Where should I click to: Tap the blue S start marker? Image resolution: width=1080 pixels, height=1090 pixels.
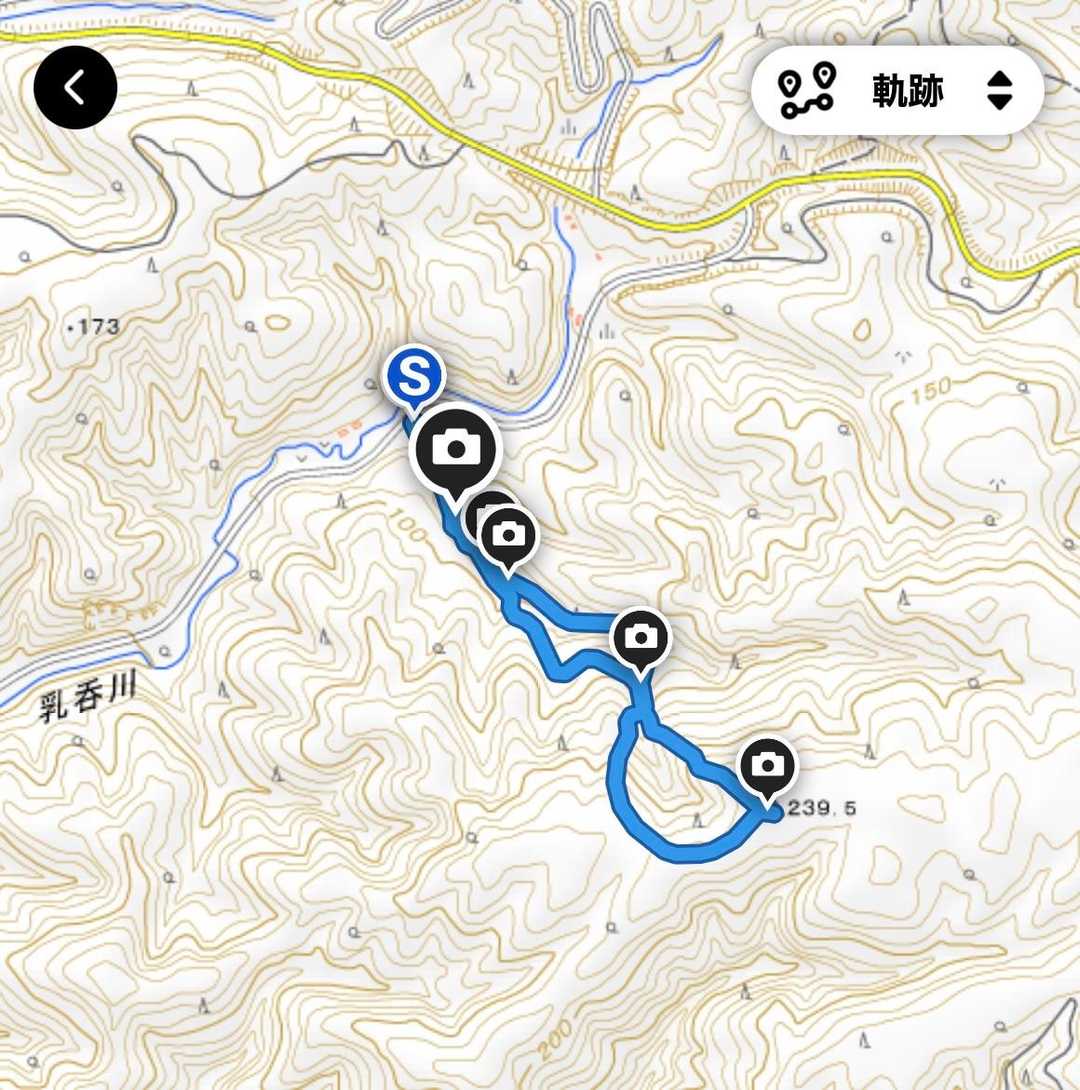tap(415, 377)
